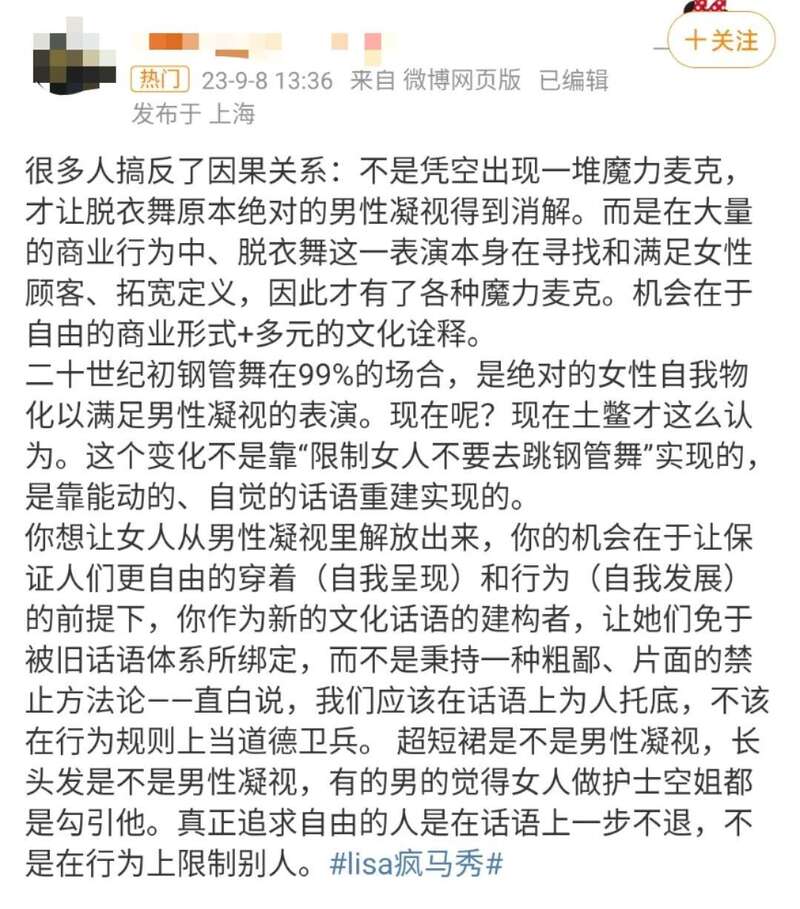Follow this Weibo author via +关注
The height and width of the screenshot is (909, 800).
(720, 40)
